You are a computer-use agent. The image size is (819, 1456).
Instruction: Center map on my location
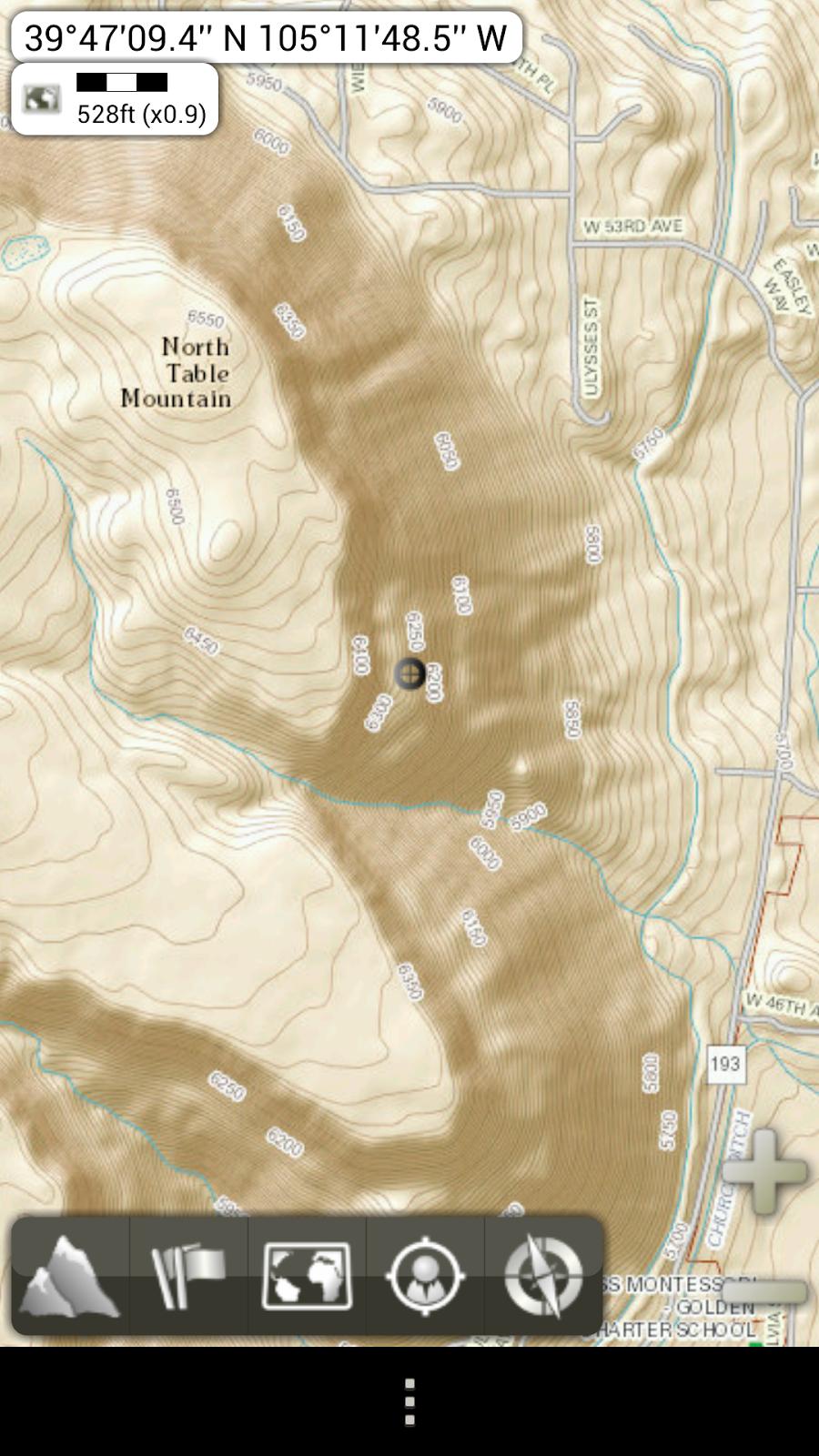[425, 1276]
